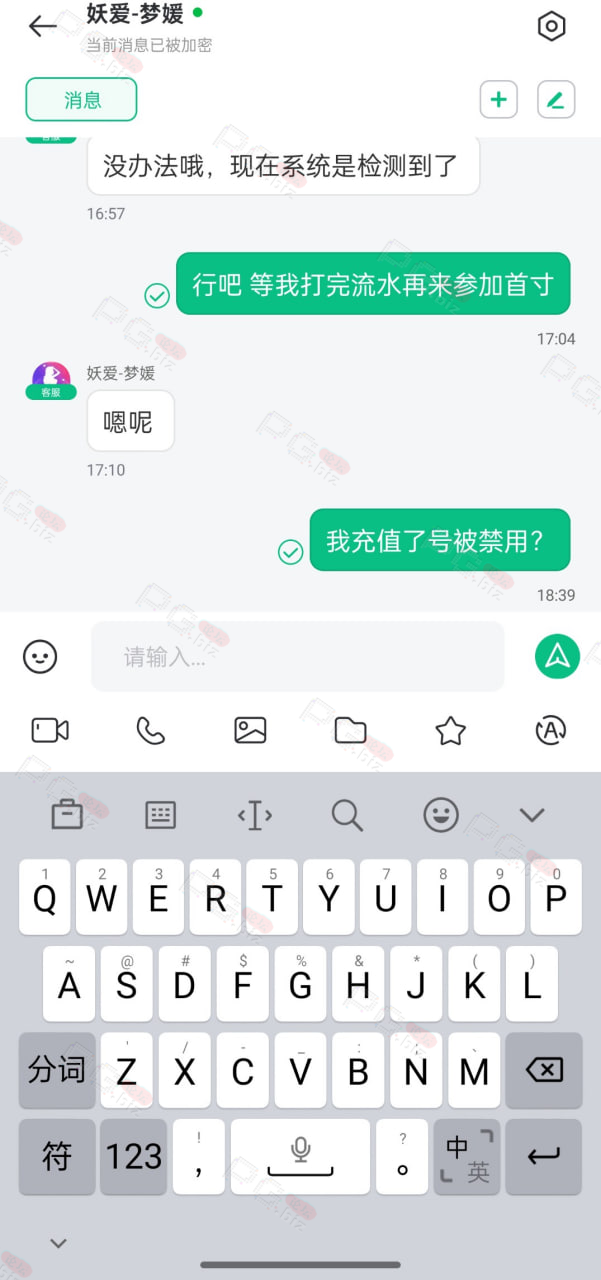This screenshot has height=1280, width=601.
Task: Start a voice call with the phone icon
Action: click(x=150, y=731)
